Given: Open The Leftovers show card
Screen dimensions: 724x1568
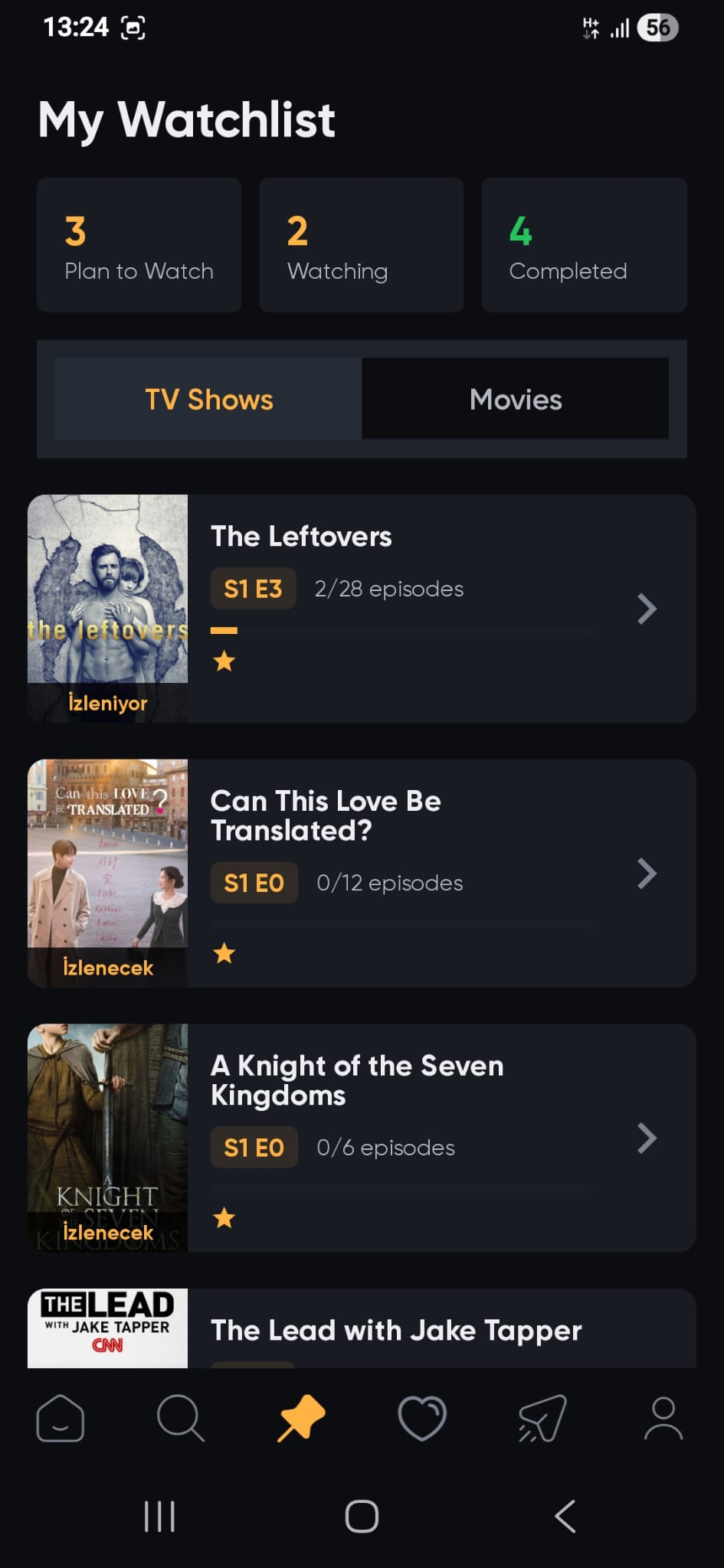Looking at the screenshot, I should [x=414, y=609].
